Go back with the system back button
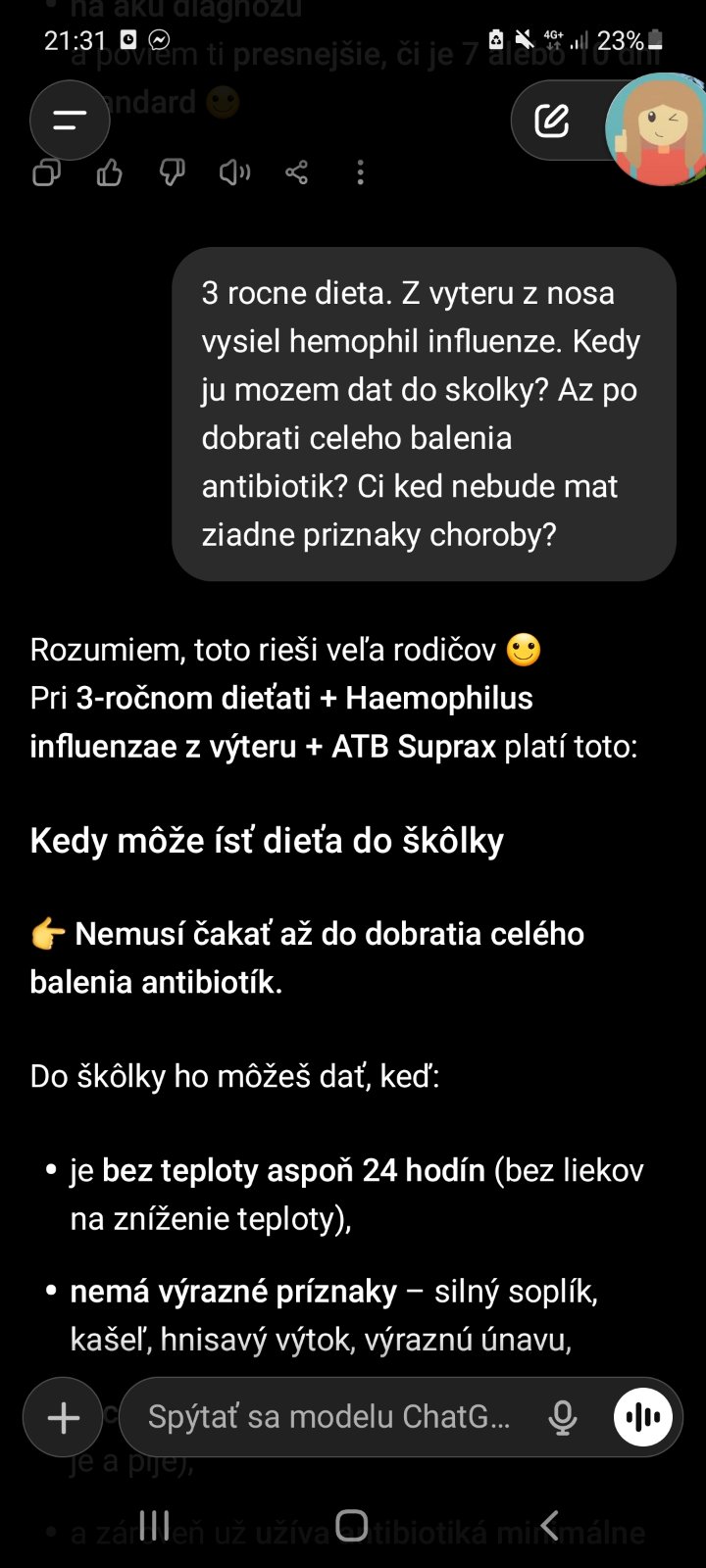Viewport: 706px width, 1568px height. click(x=550, y=1525)
